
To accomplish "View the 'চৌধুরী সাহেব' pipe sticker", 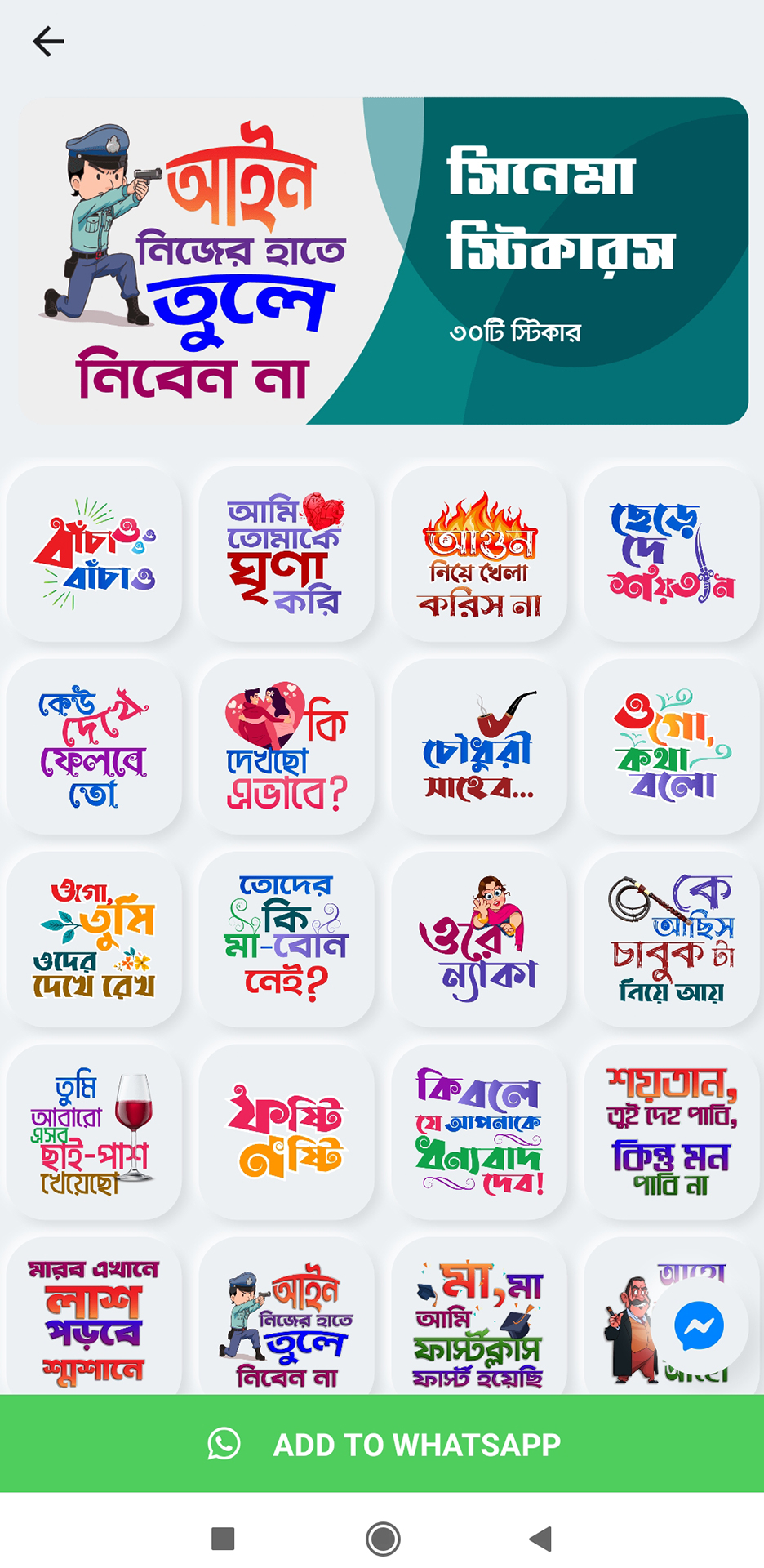I will pyautogui.click(x=479, y=746).
